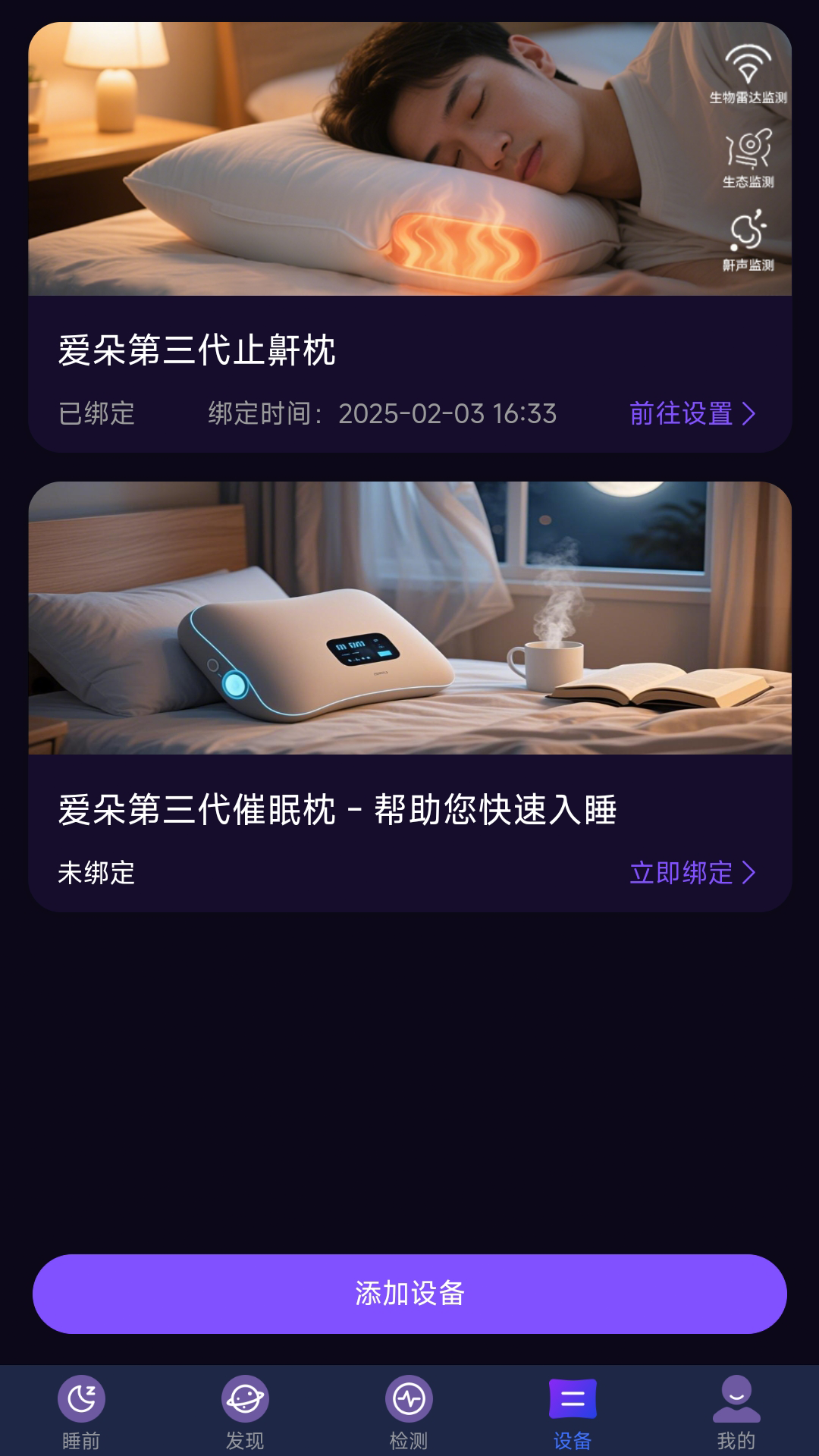Screen dimensions: 819x1456
Task: Open the 我的 profile tab
Action: click(736, 1412)
